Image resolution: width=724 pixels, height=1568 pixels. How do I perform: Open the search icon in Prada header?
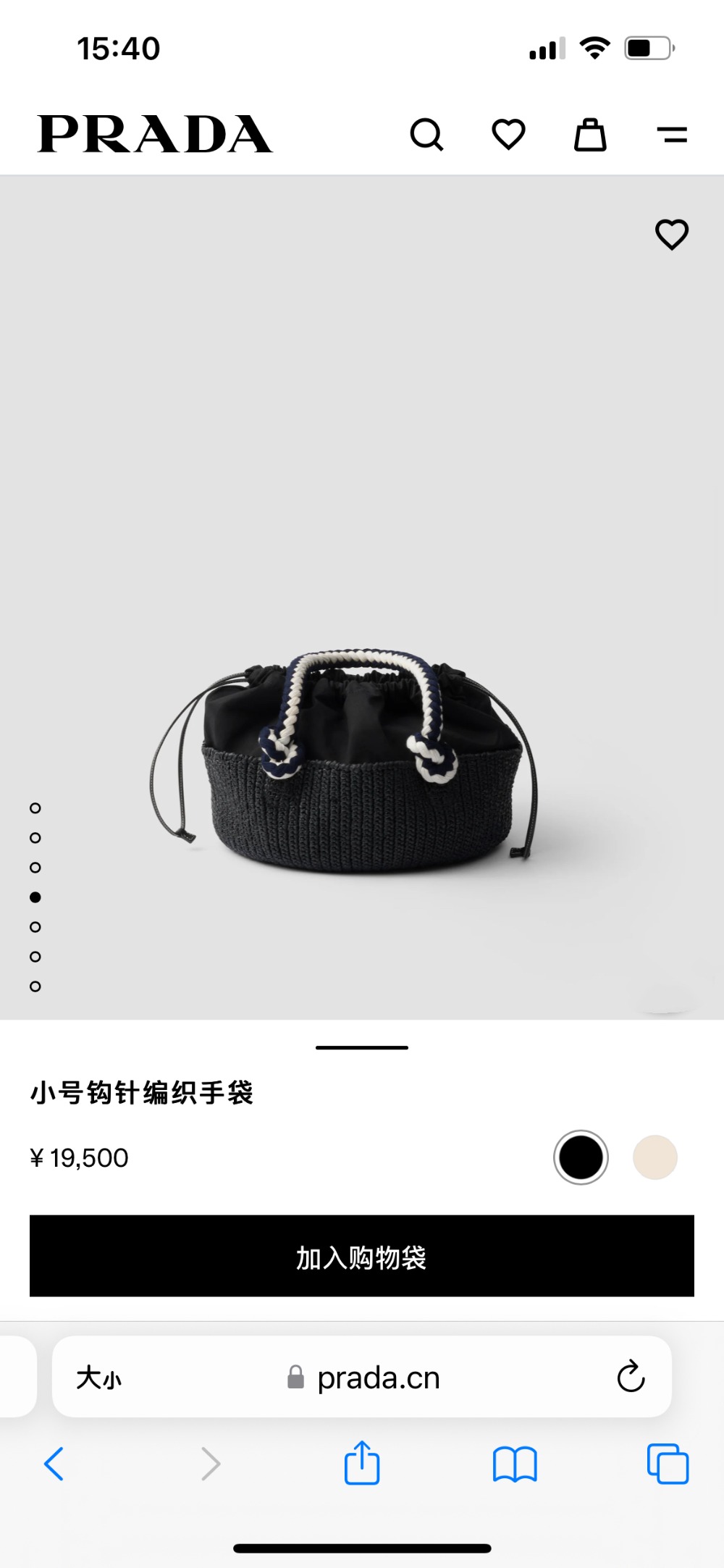tap(426, 135)
